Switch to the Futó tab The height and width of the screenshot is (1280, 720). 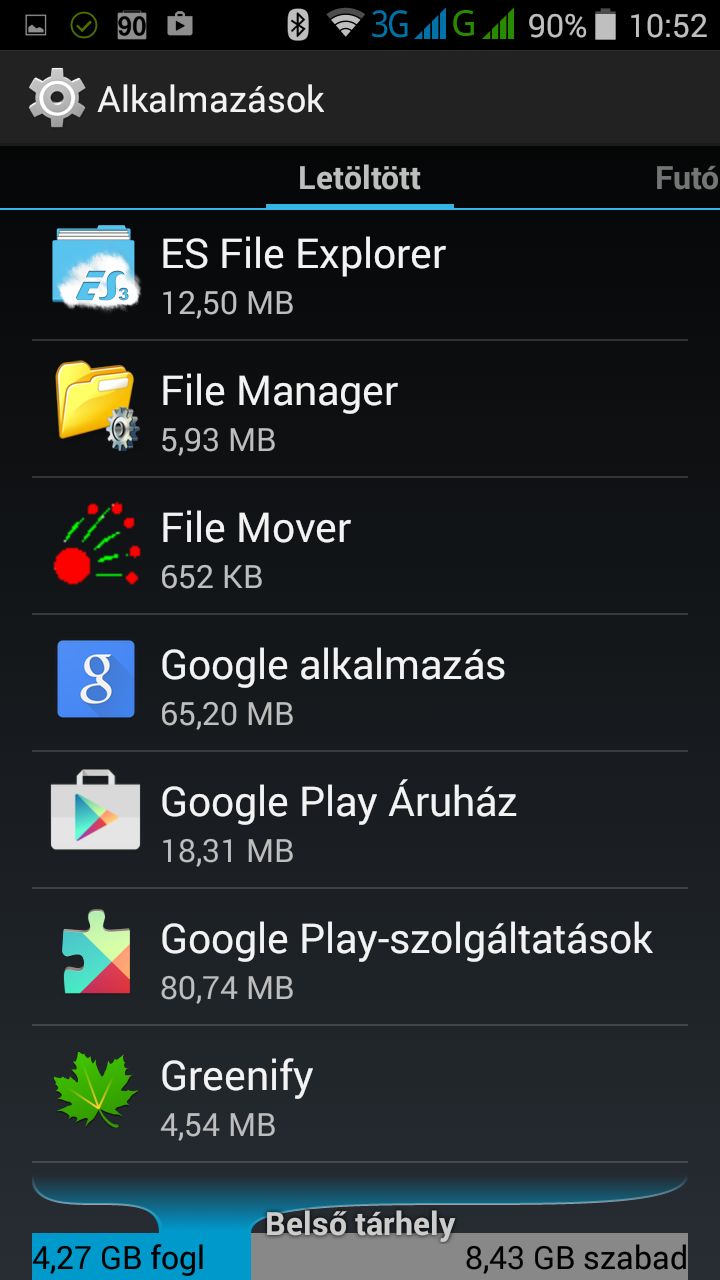686,178
